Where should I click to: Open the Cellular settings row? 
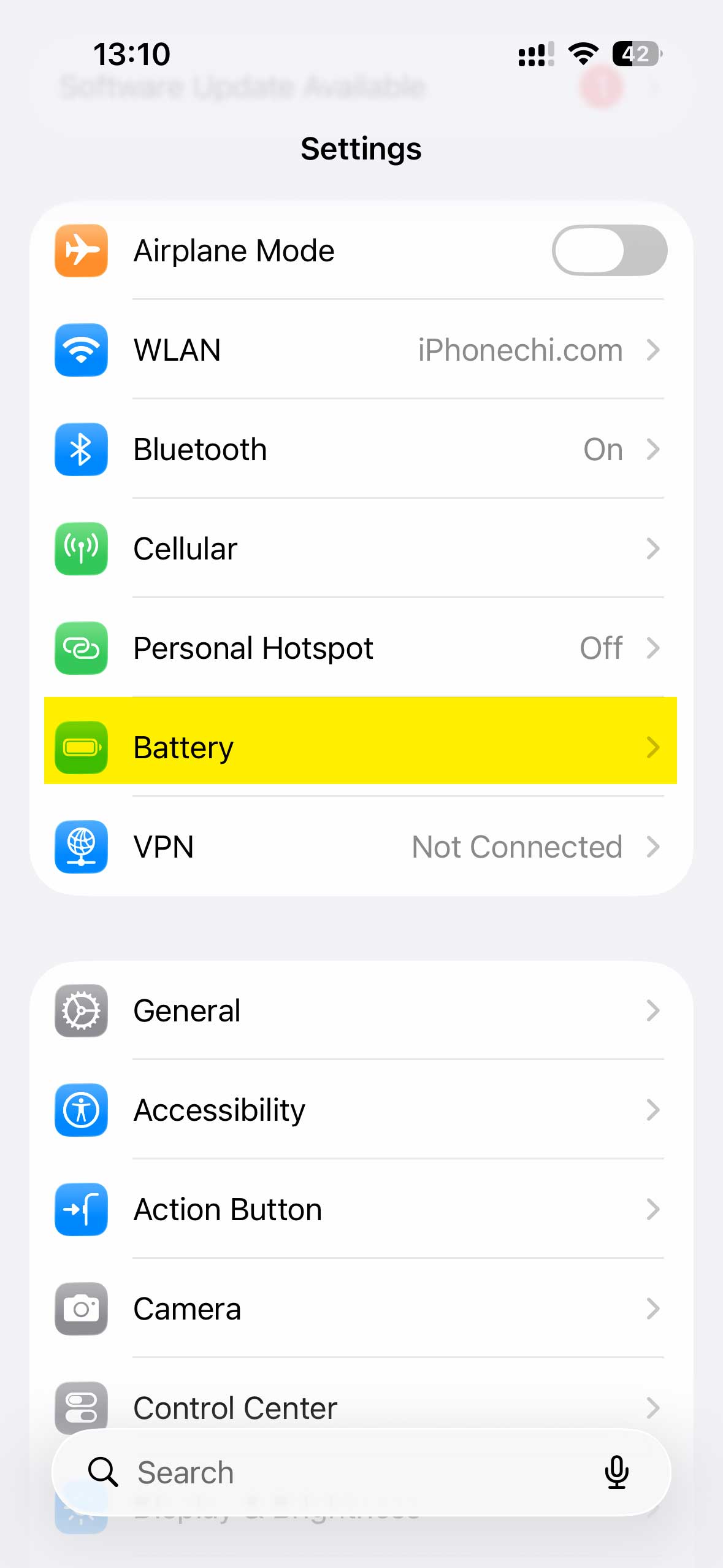[361, 548]
